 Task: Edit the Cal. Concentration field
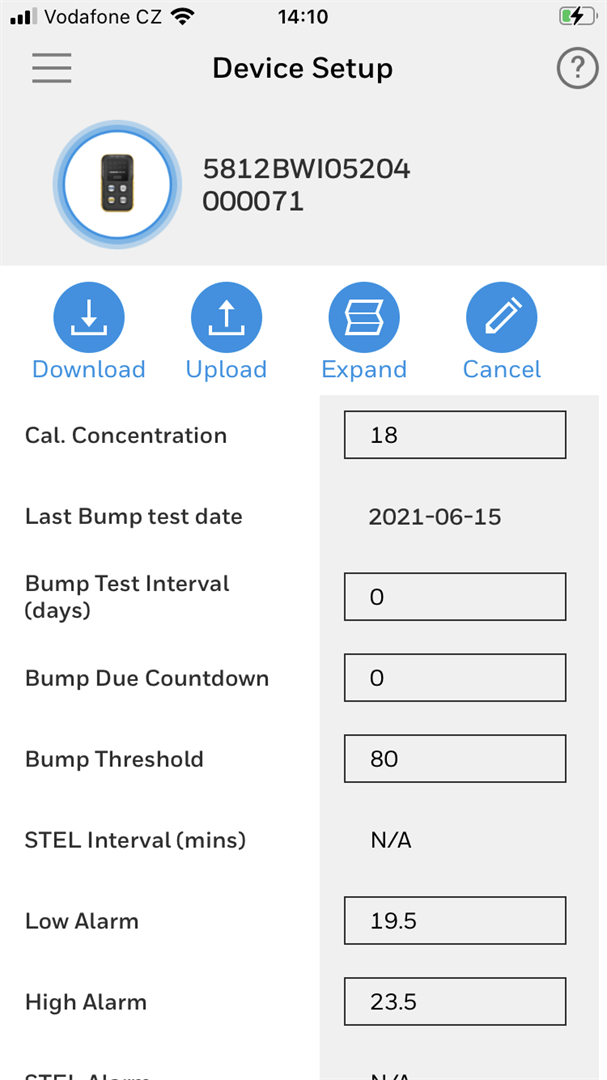tap(455, 435)
